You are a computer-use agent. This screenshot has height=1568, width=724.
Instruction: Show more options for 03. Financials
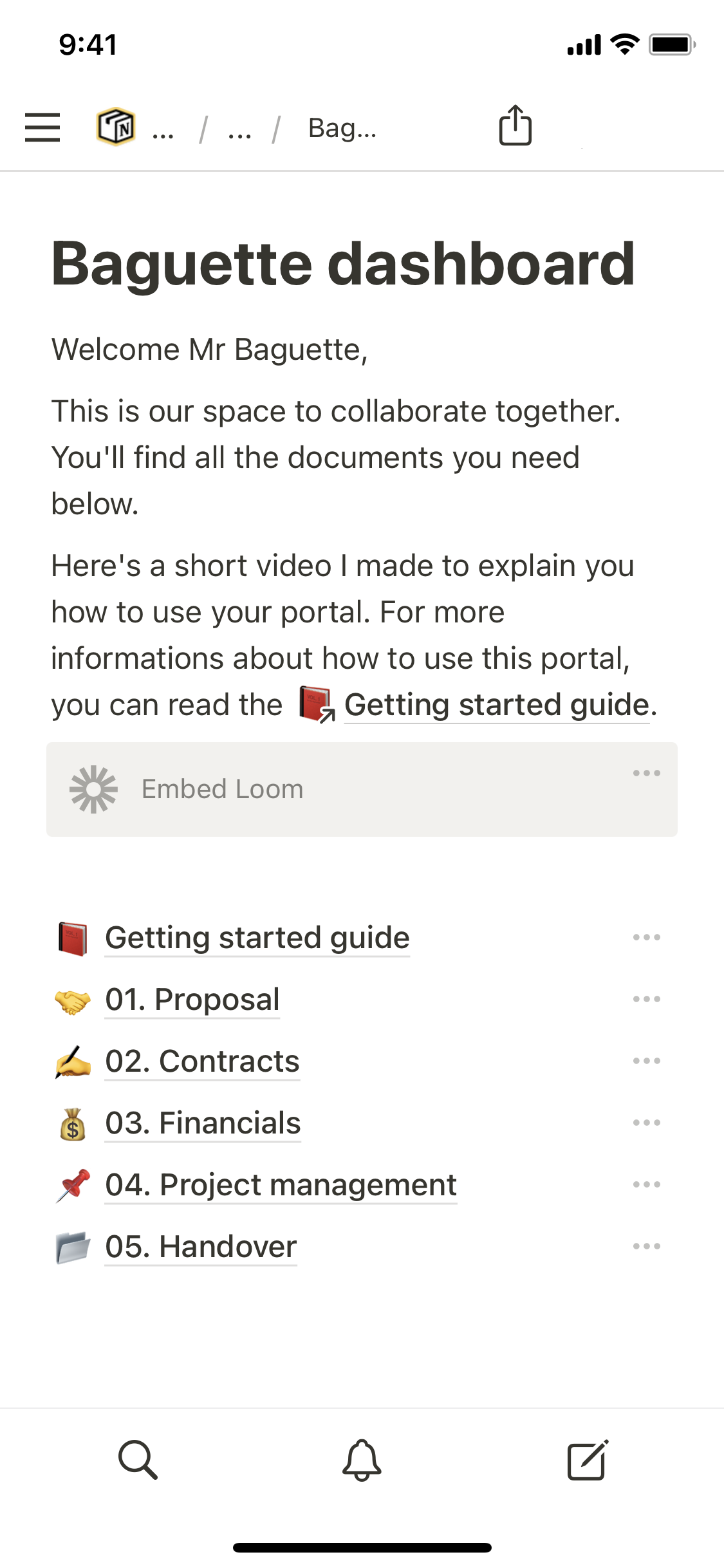click(x=646, y=1123)
